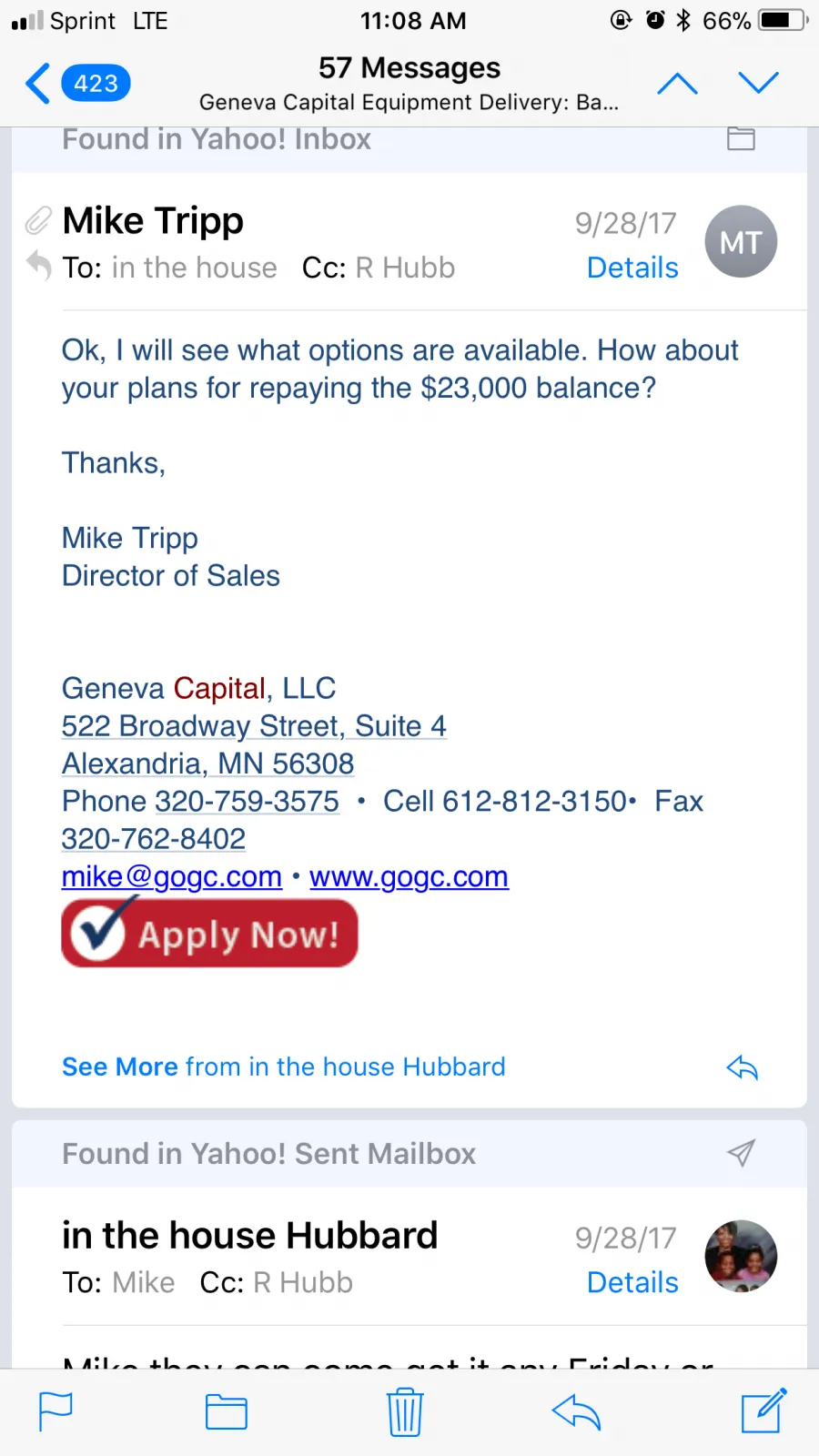Email mike@gogc.com

click(172, 876)
